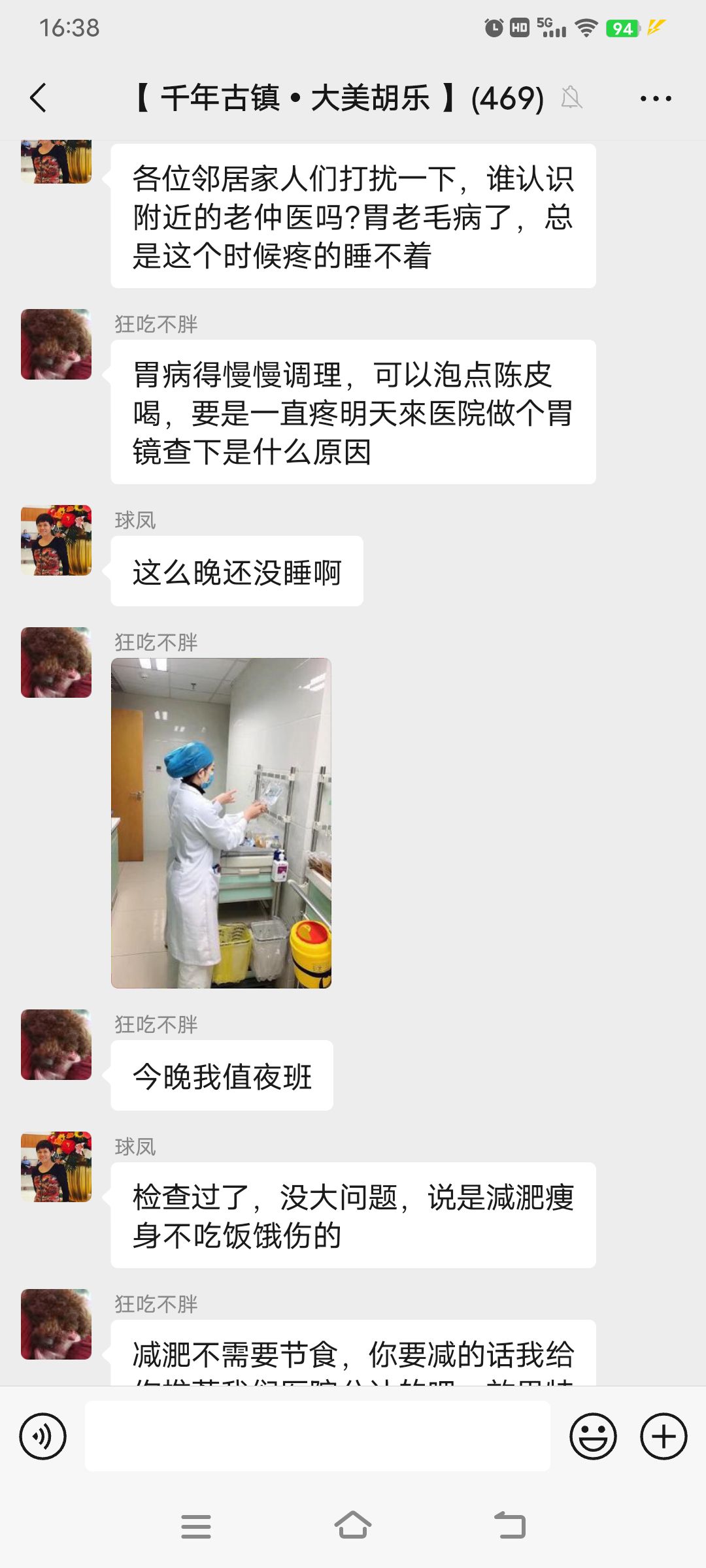706x1568 pixels.
Task: Open 狂吃不胖's avatar beside 今晚我值夜班
Action: [56, 1044]
